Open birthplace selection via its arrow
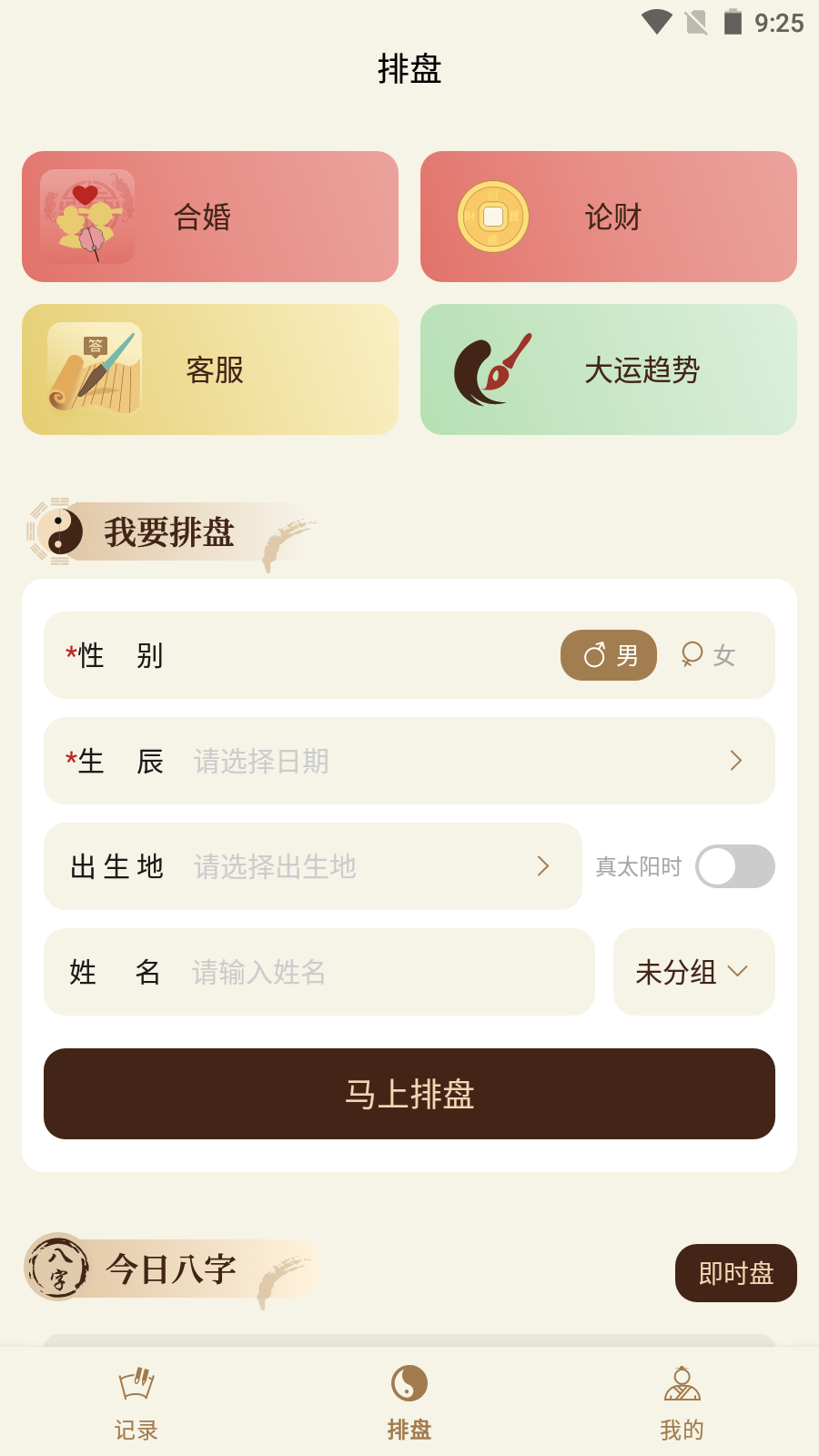819x1456 pixels. tap(542, 866)
